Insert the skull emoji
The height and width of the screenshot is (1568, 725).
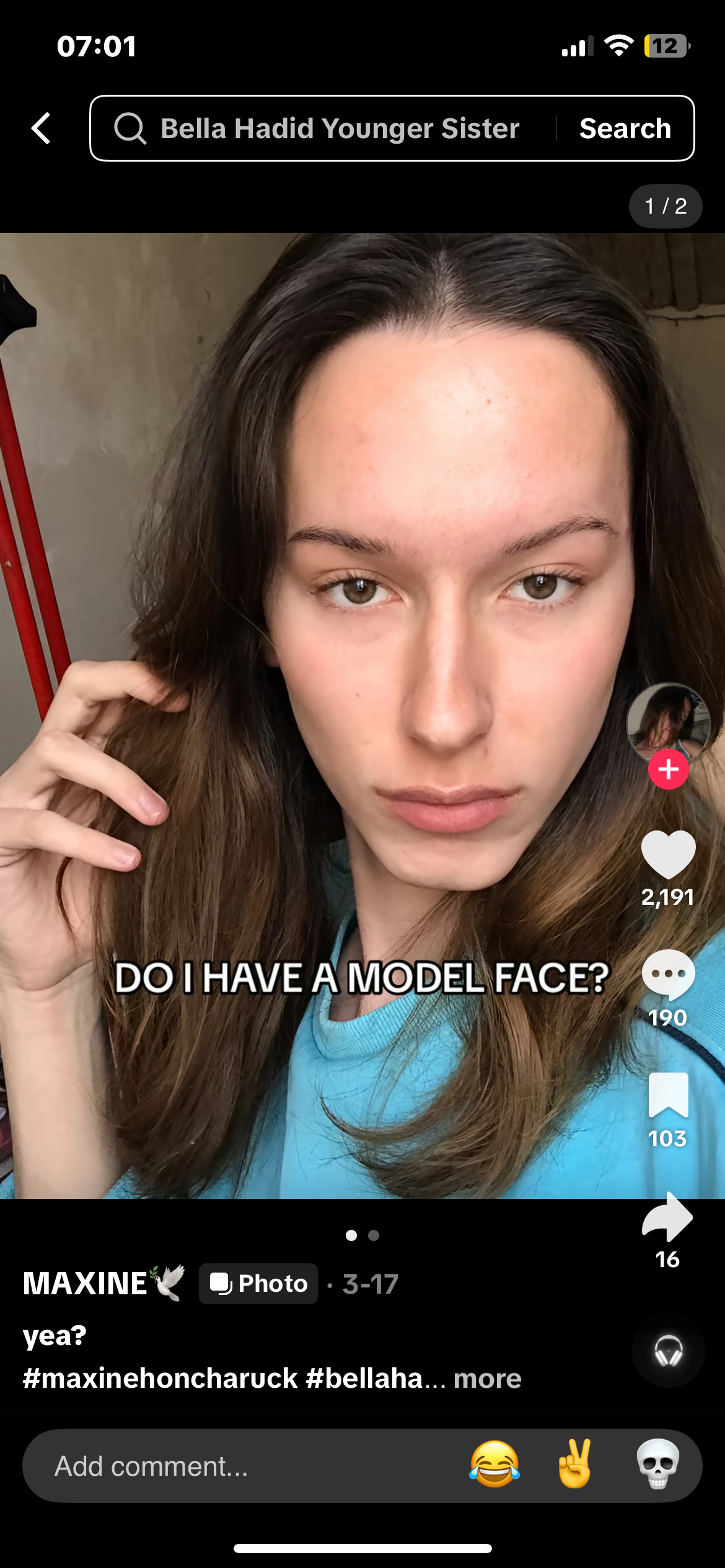(658, 1465)
